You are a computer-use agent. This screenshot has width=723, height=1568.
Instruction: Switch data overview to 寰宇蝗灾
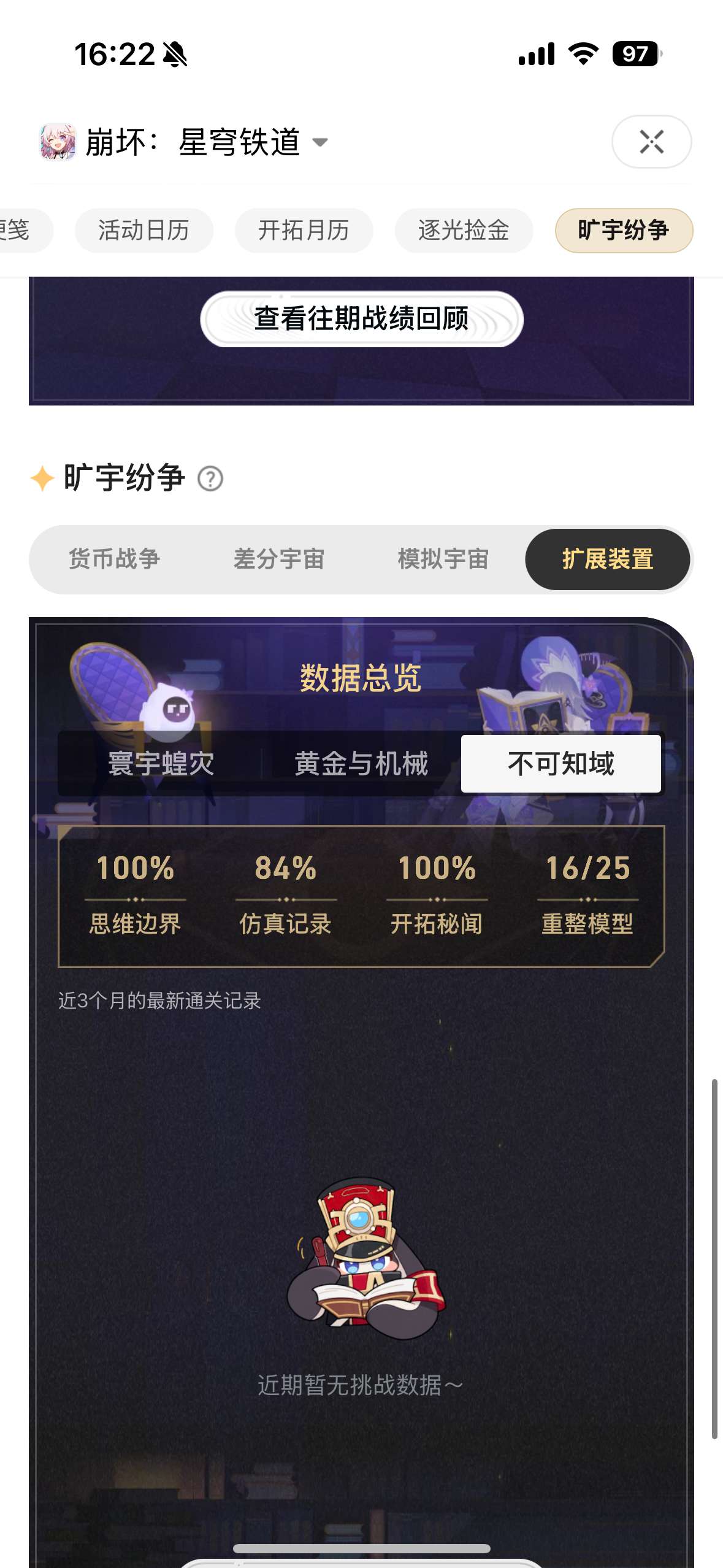coord(161,764)
